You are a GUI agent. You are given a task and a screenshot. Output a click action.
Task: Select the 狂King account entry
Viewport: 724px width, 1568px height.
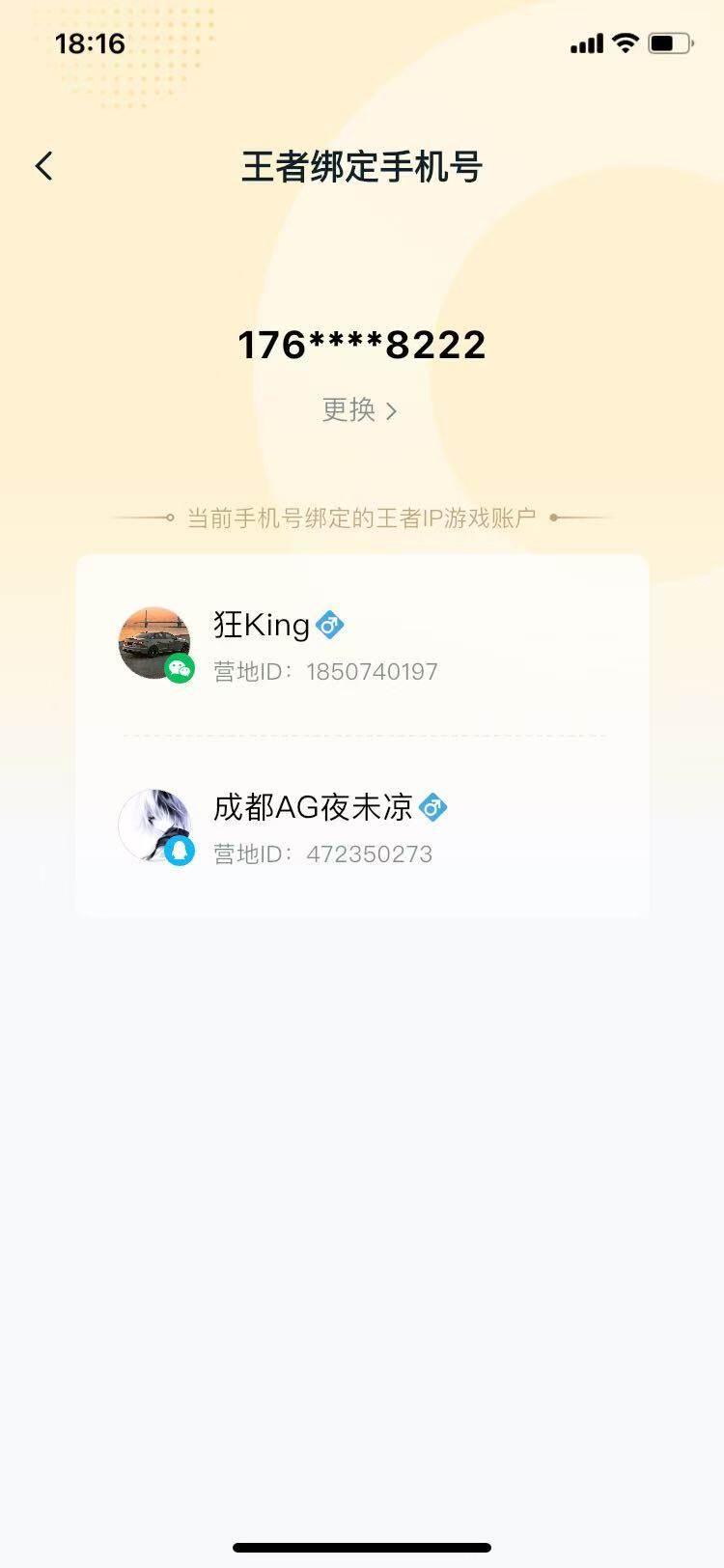tap(362, 642)
